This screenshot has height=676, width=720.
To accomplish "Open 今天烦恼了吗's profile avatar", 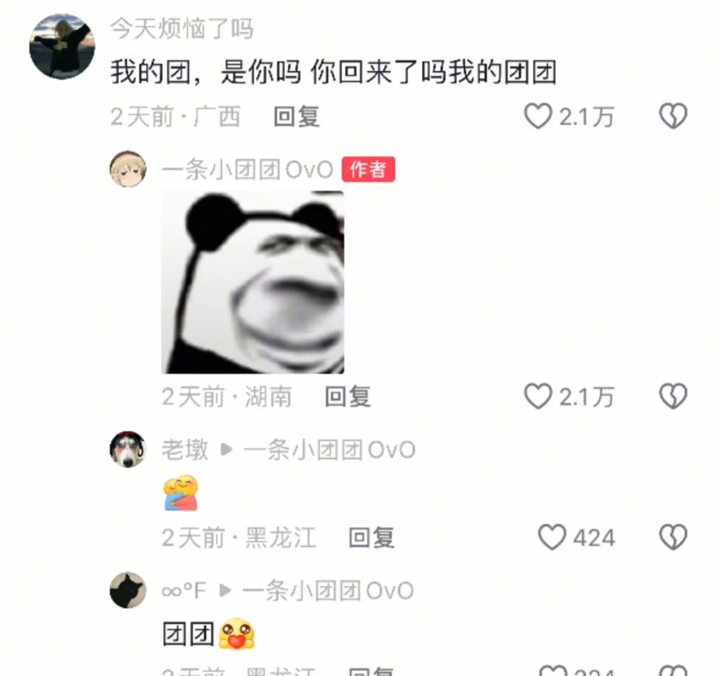I will pyautogui.click(x=62, y=47).
